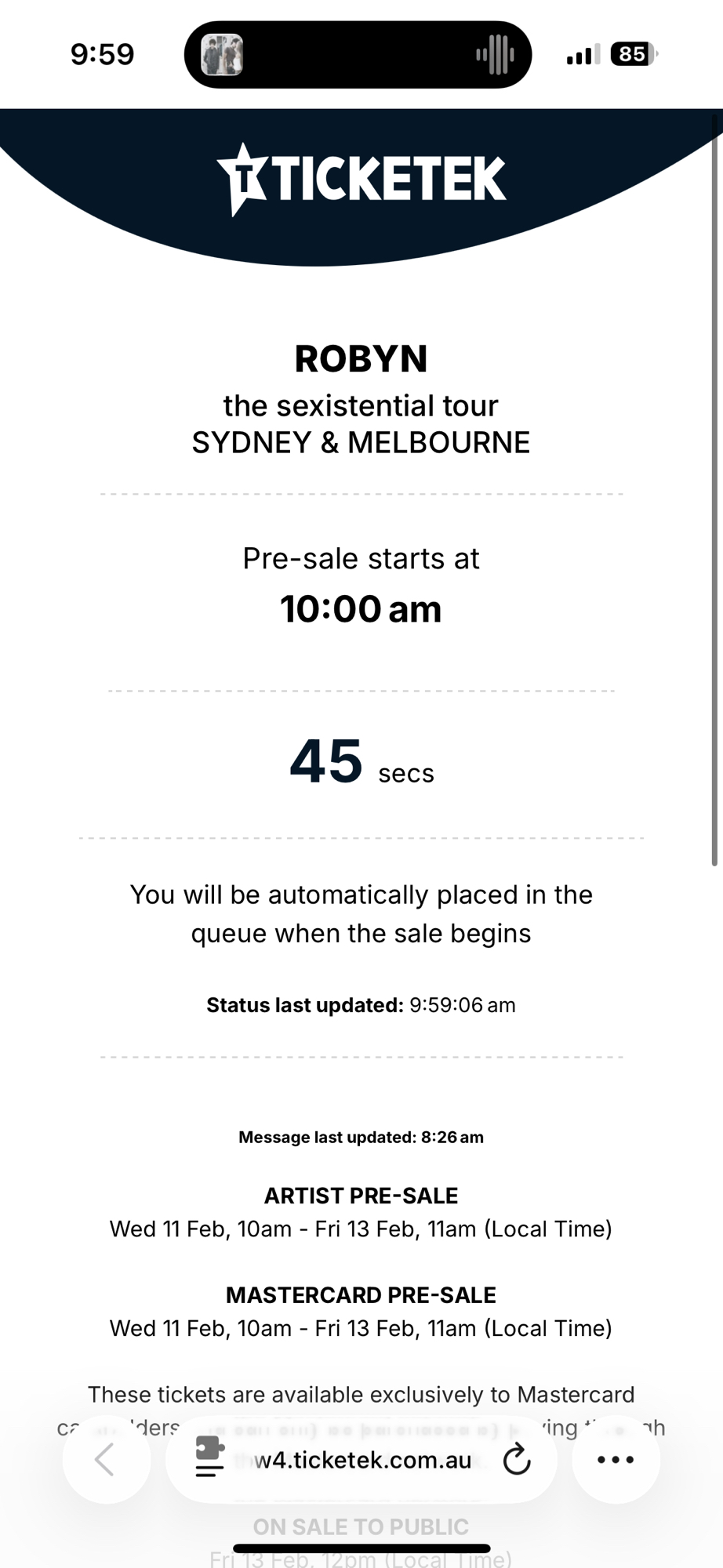Open the Dynamic Island now-playing activity
The height and width of the screenshot is (1568, 723).
click(358, 55)
